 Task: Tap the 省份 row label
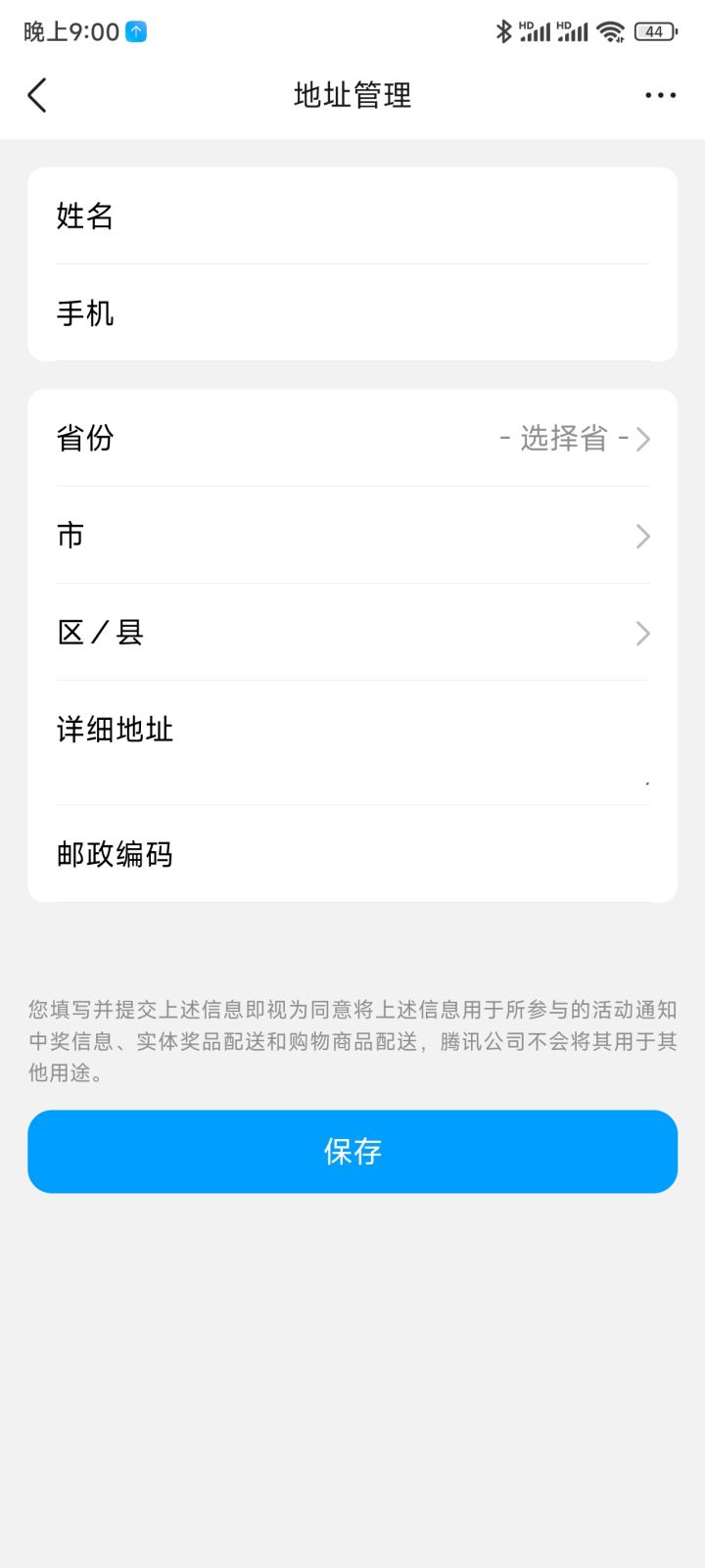[85, 439]
